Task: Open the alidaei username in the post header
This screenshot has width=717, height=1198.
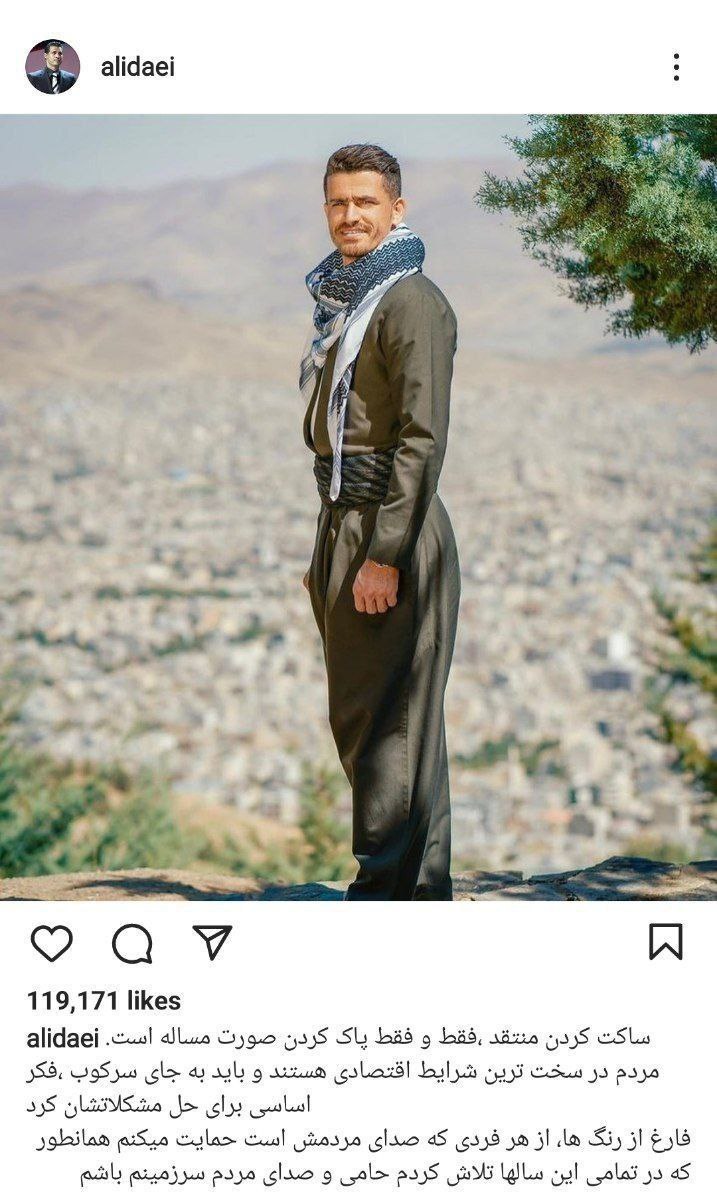Action: pyautogui.click(x=137, y=68)
